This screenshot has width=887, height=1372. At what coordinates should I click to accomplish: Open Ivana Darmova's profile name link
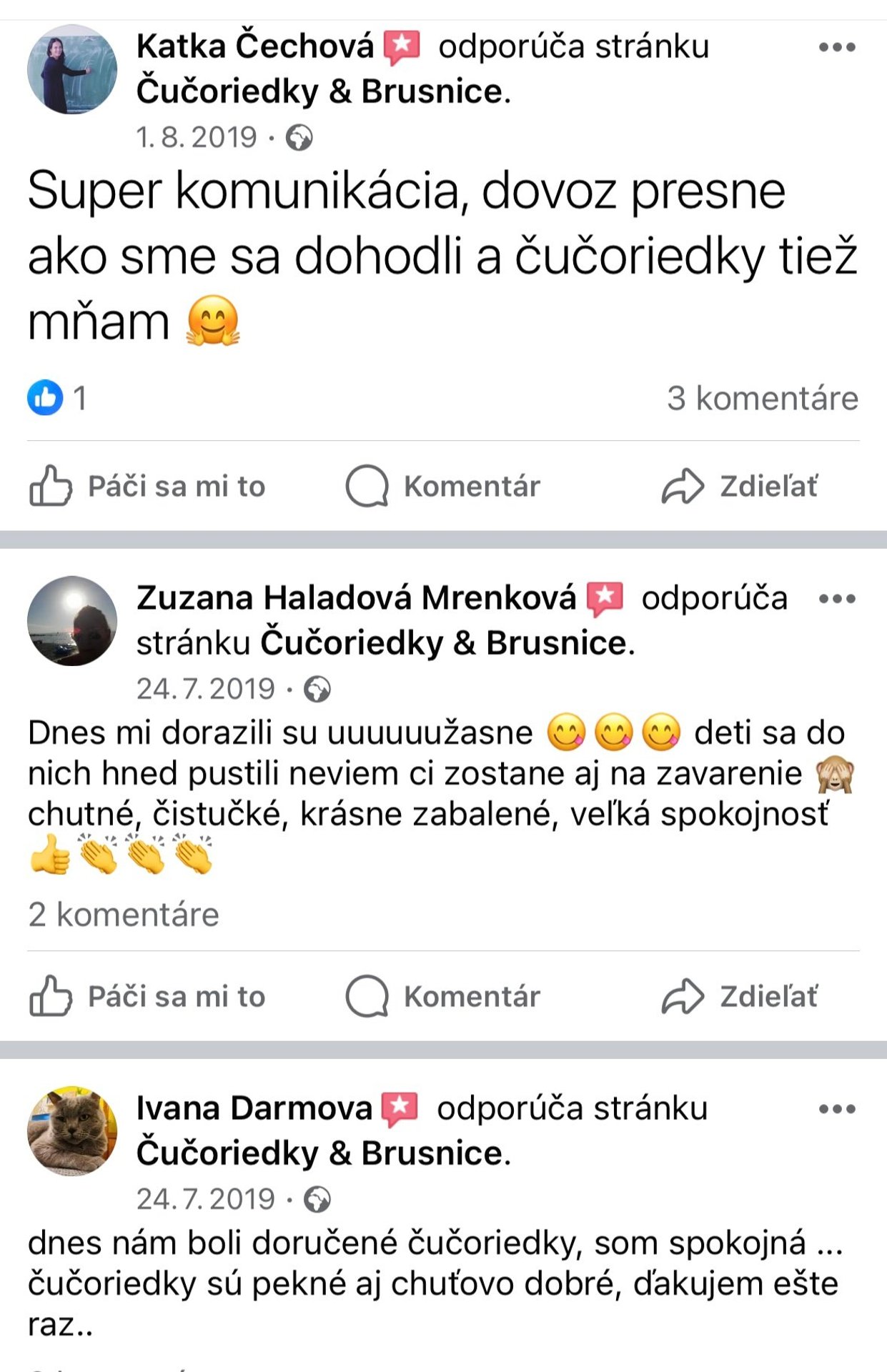click(254, 1108)
